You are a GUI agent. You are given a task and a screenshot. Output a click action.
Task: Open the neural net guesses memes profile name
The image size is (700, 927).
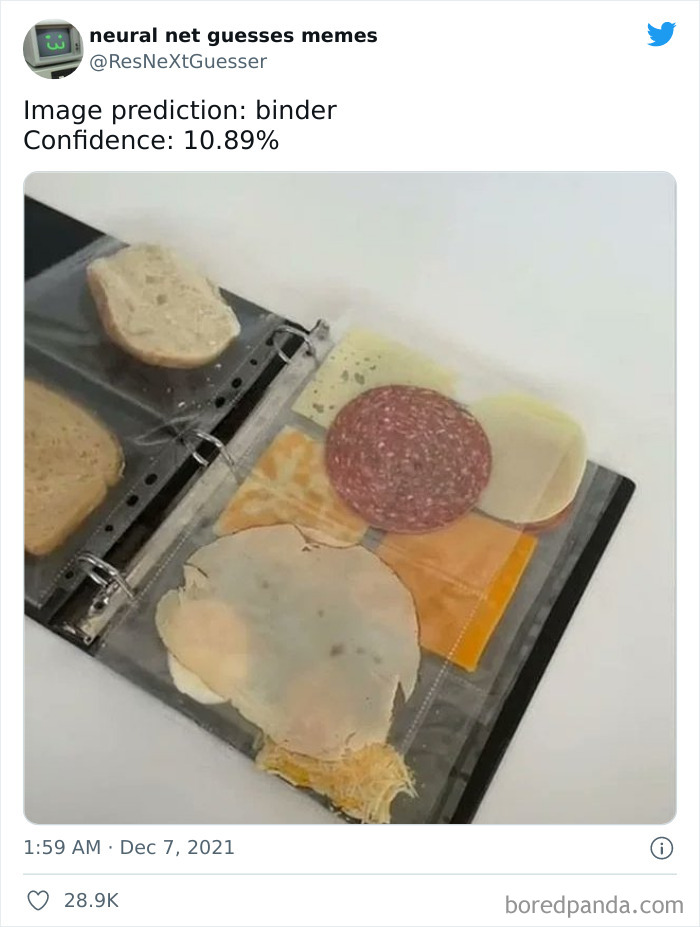click(233, 36)
